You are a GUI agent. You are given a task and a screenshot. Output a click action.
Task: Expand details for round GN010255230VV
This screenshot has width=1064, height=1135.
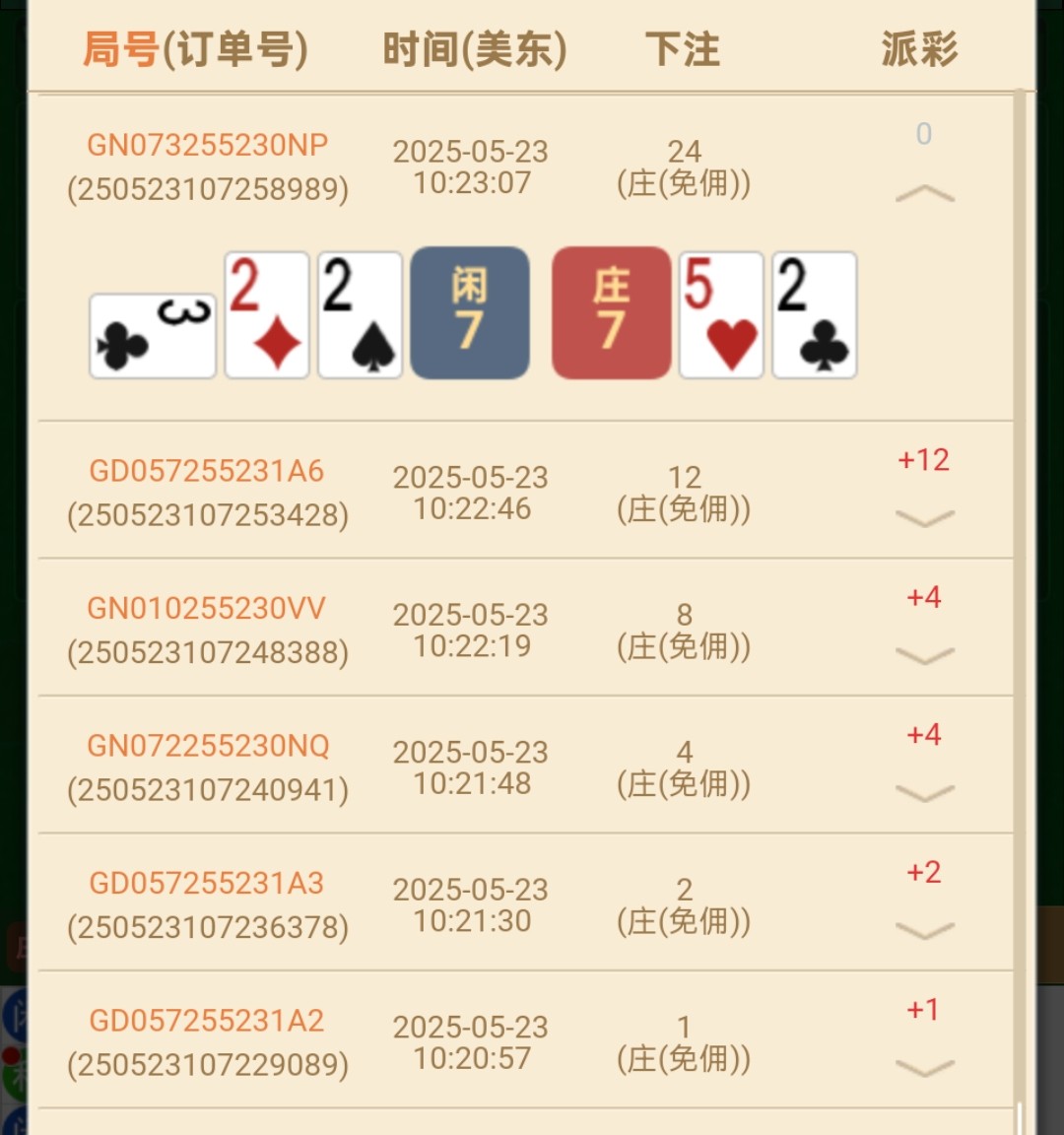click(924, 655)
